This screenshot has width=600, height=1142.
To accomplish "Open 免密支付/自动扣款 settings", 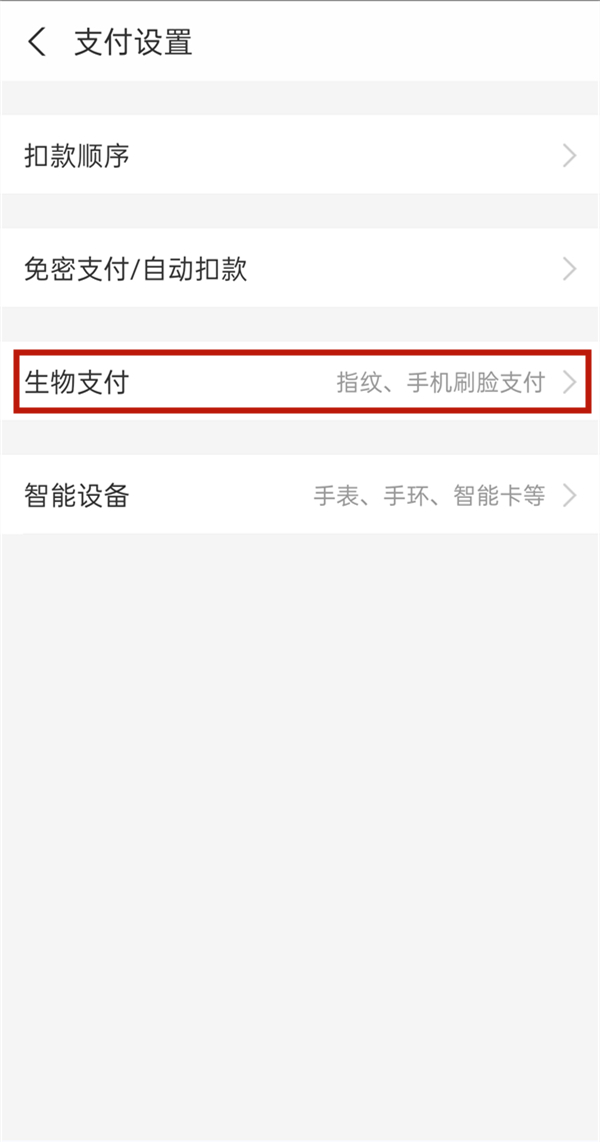I will point(300,269).
